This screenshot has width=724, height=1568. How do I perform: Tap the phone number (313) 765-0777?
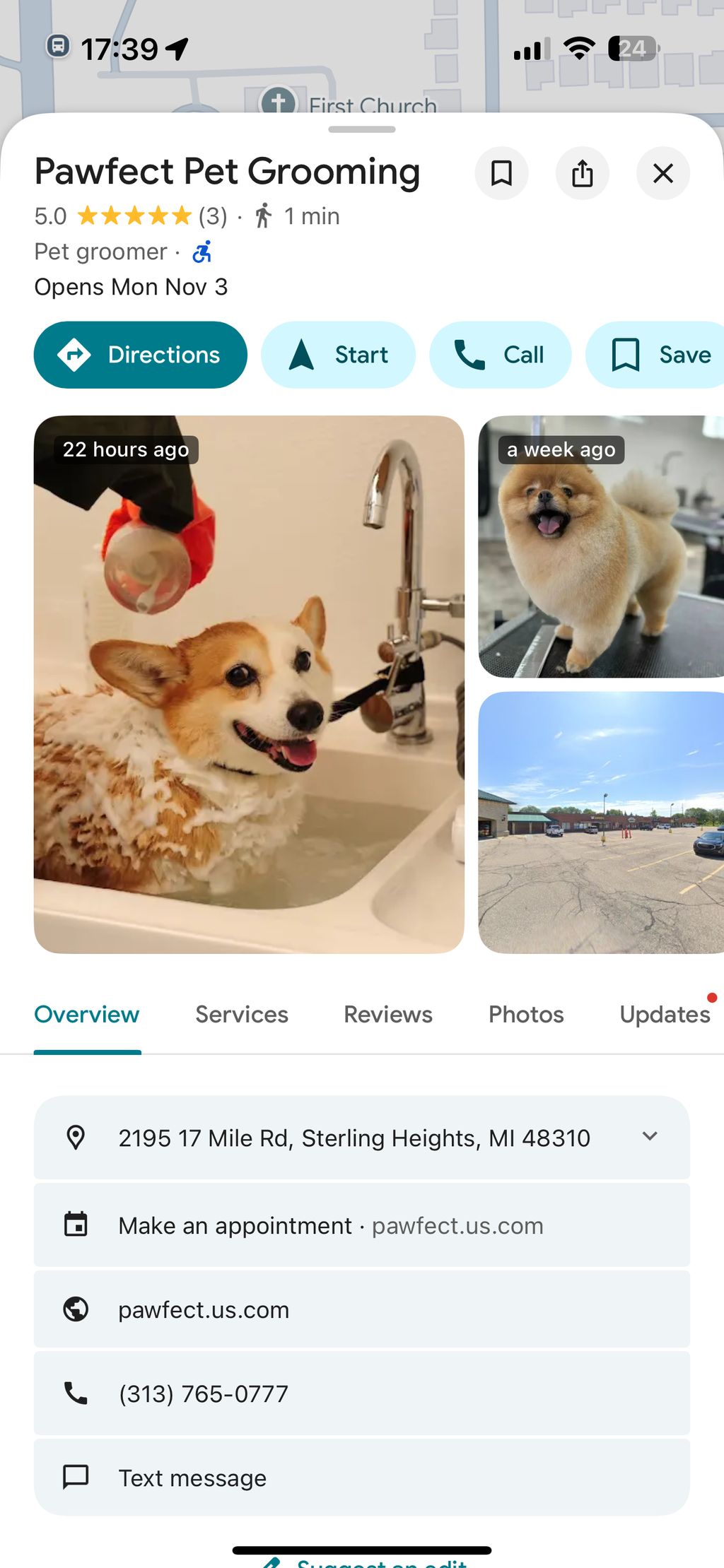361,1393
